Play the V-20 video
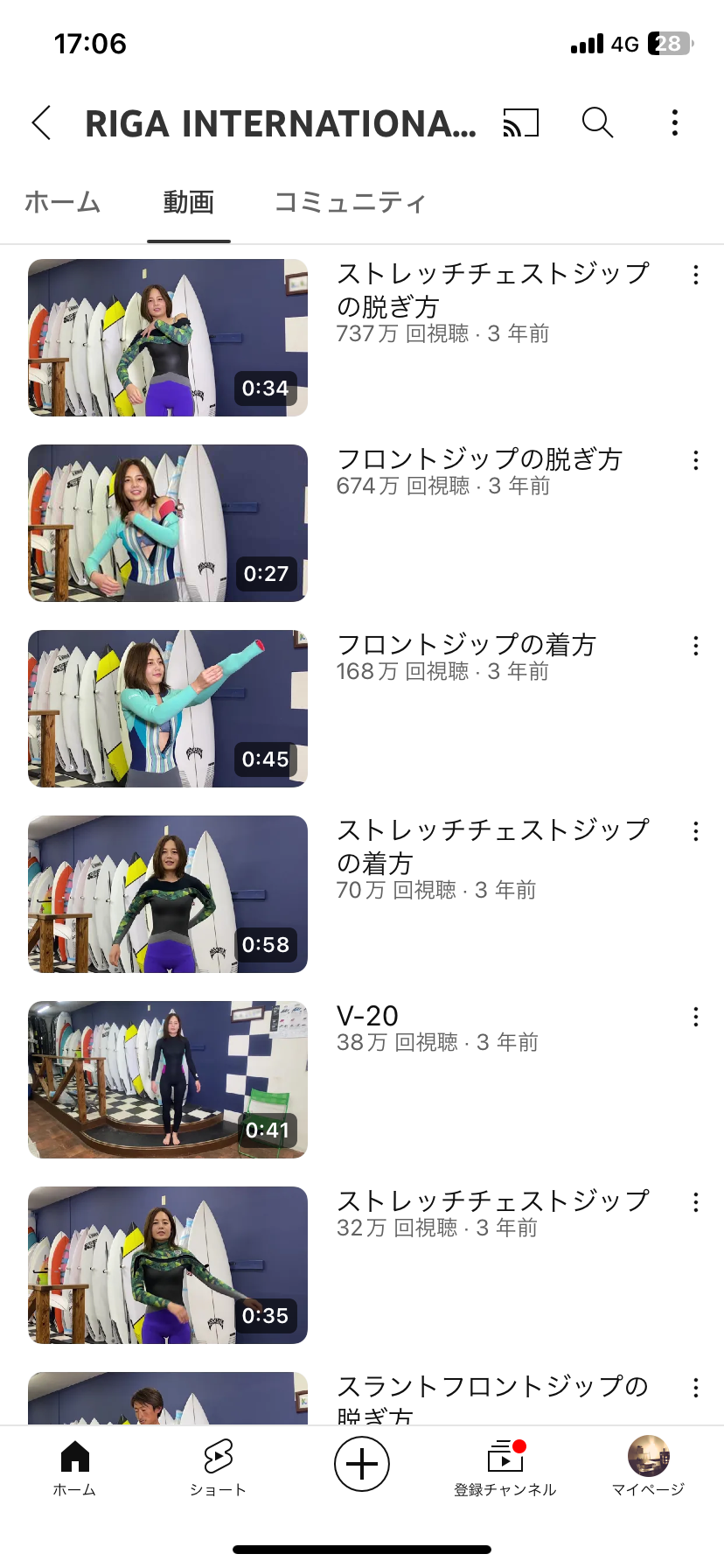724x1568 pixels. (x=168, y=1080)
